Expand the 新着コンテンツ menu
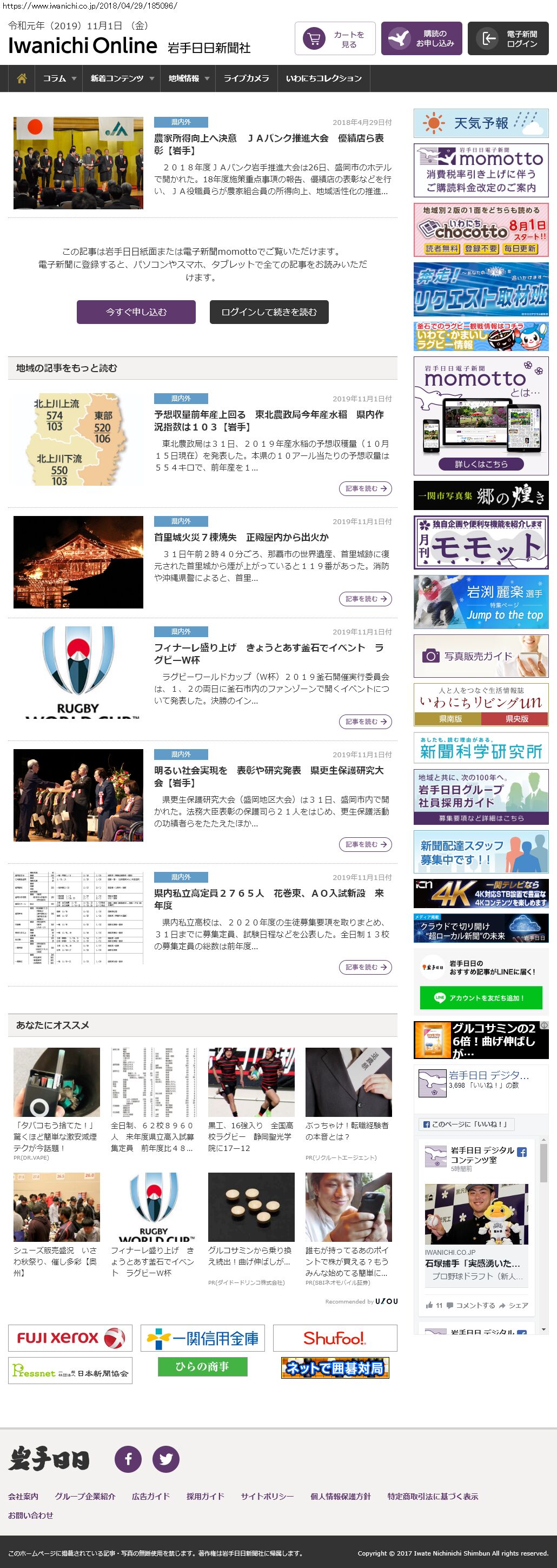The width and height of the screenshot is (557, 1568). [122, 78]
